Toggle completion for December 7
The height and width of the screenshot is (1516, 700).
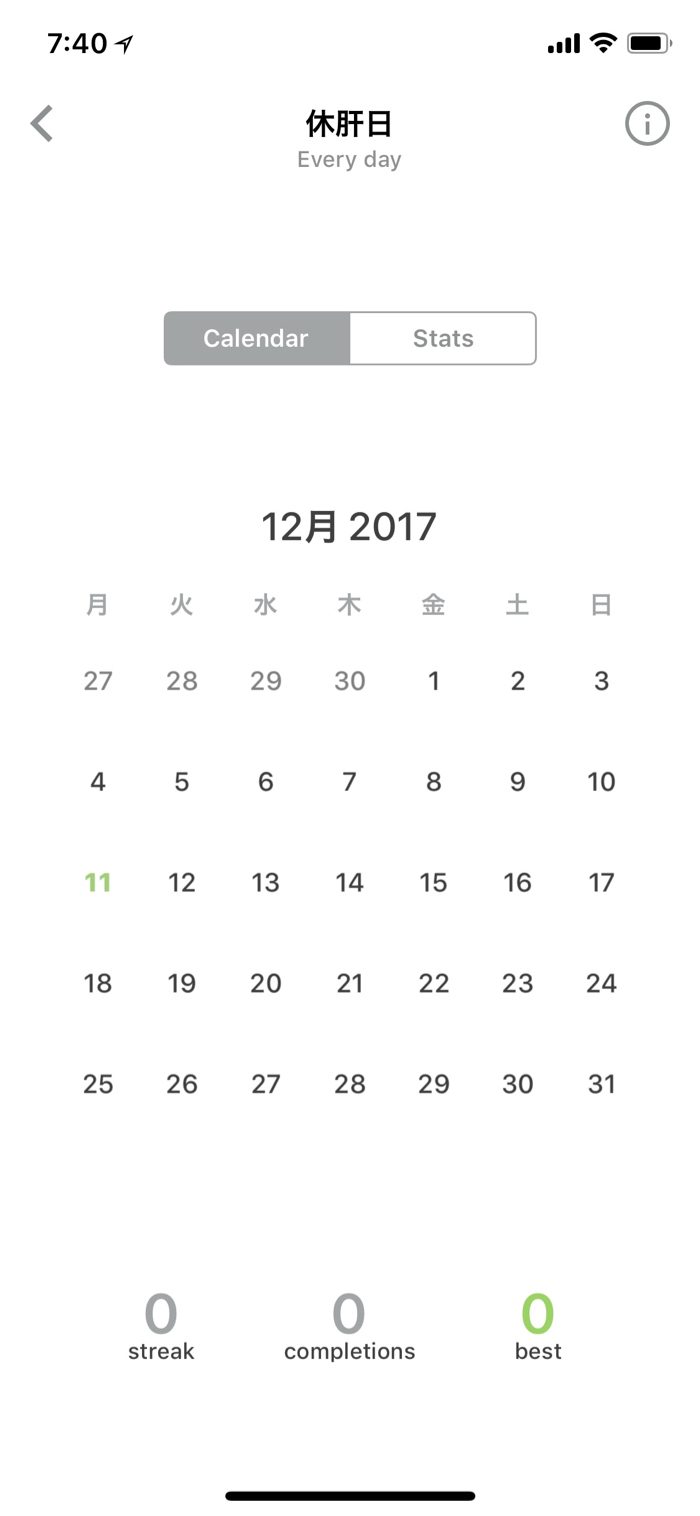pos(349,782)
